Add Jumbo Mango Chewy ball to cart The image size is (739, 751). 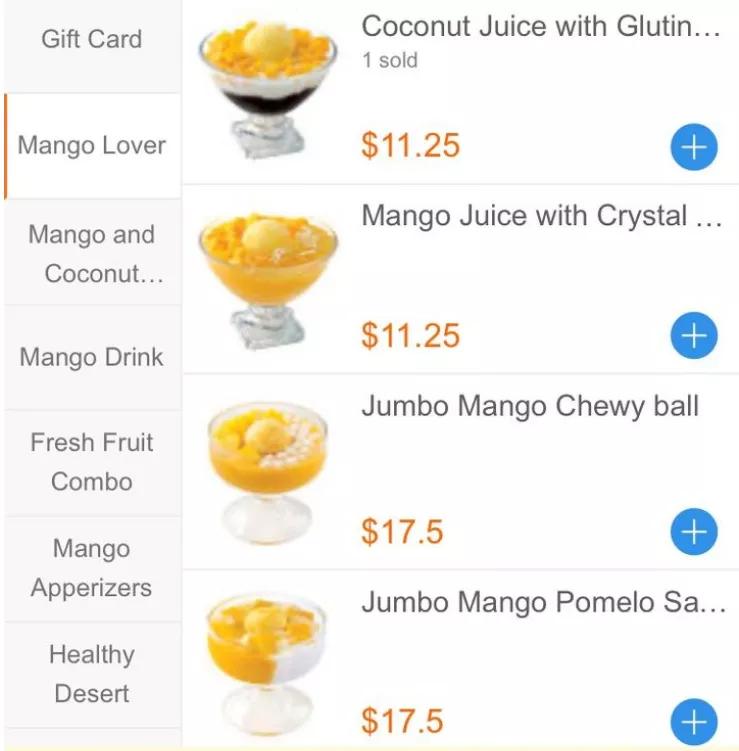click(693, 532)
